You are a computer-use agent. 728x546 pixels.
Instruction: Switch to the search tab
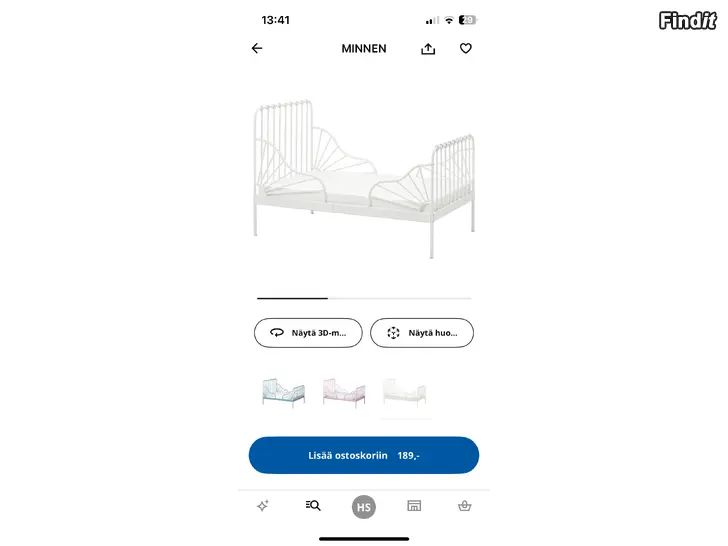[313, 506]
